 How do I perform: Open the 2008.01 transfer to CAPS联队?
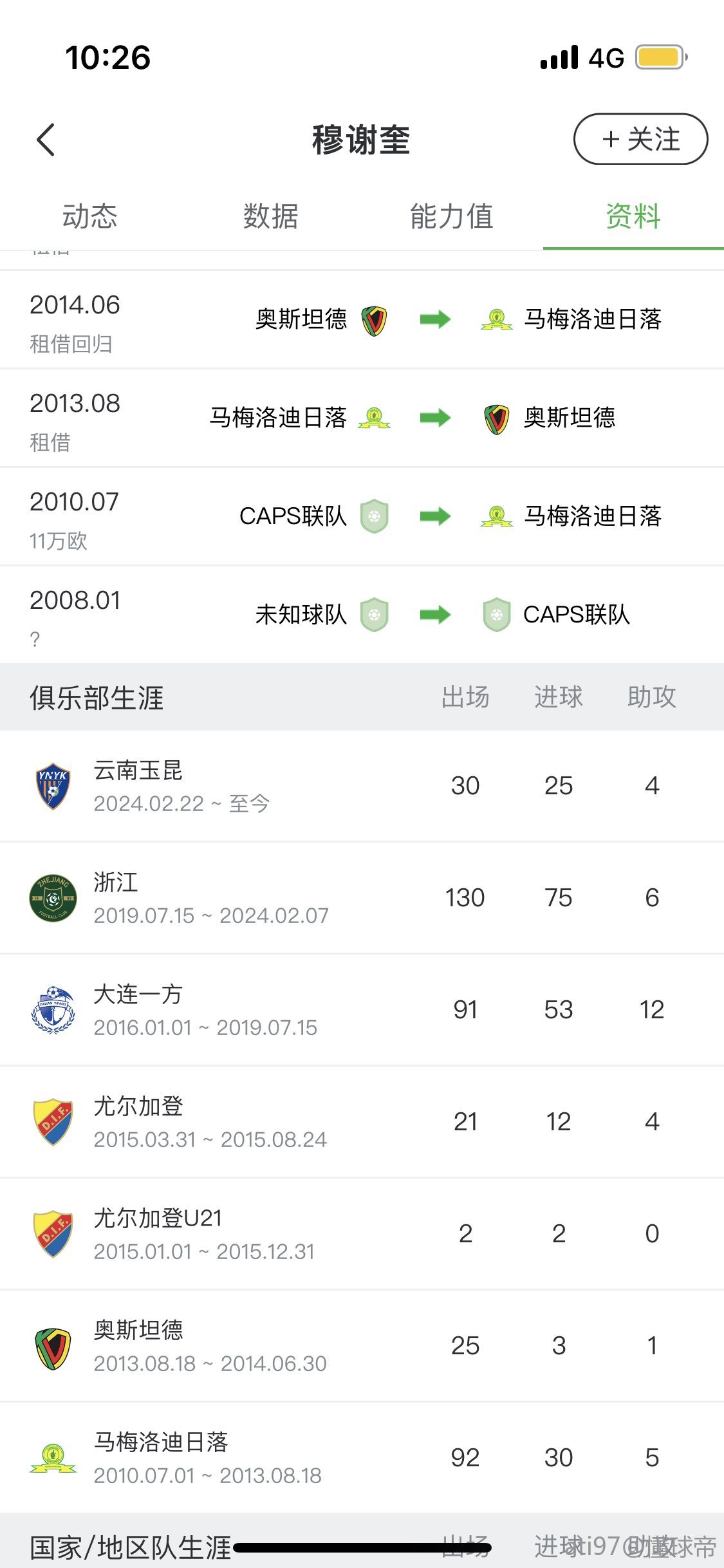coord(362,615)
